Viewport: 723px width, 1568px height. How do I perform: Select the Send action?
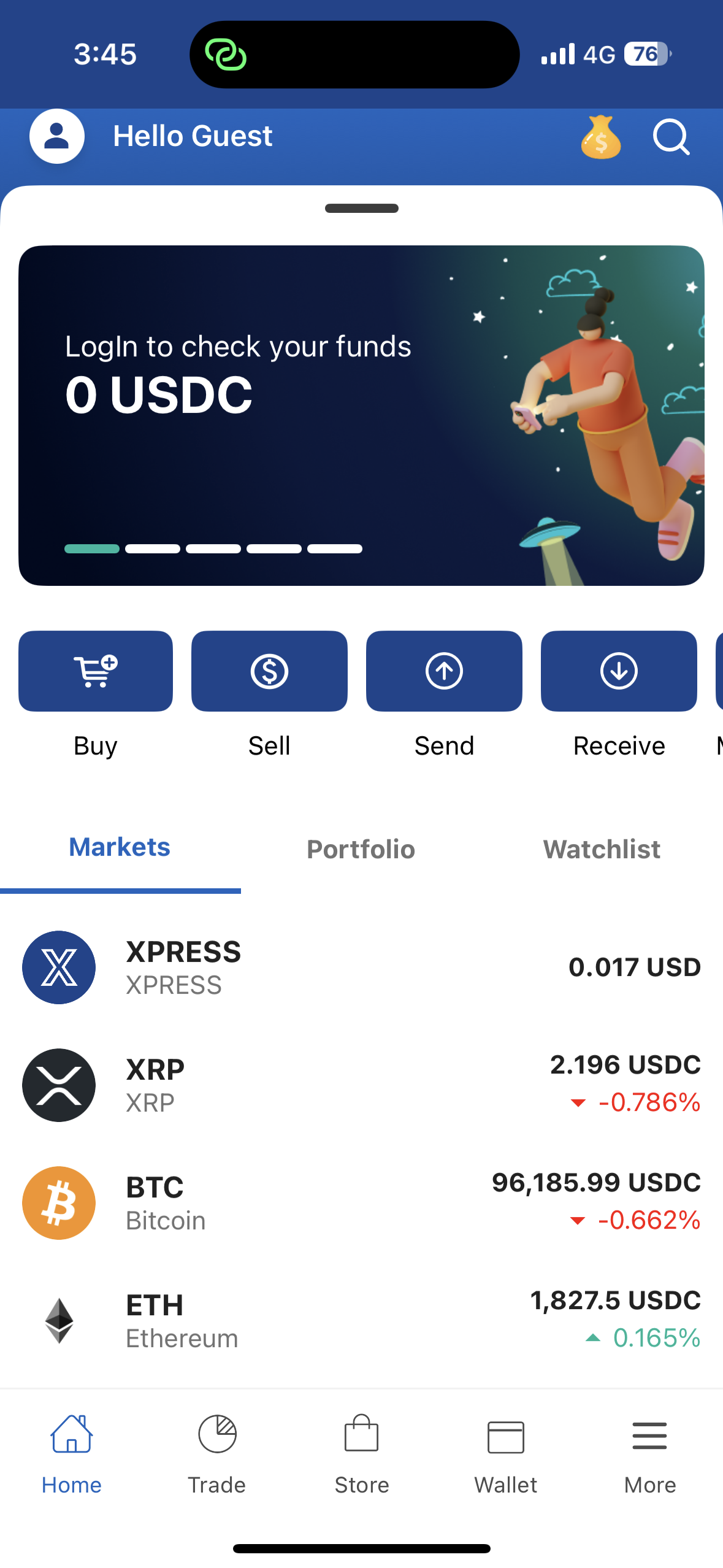[x=444, y=671]
